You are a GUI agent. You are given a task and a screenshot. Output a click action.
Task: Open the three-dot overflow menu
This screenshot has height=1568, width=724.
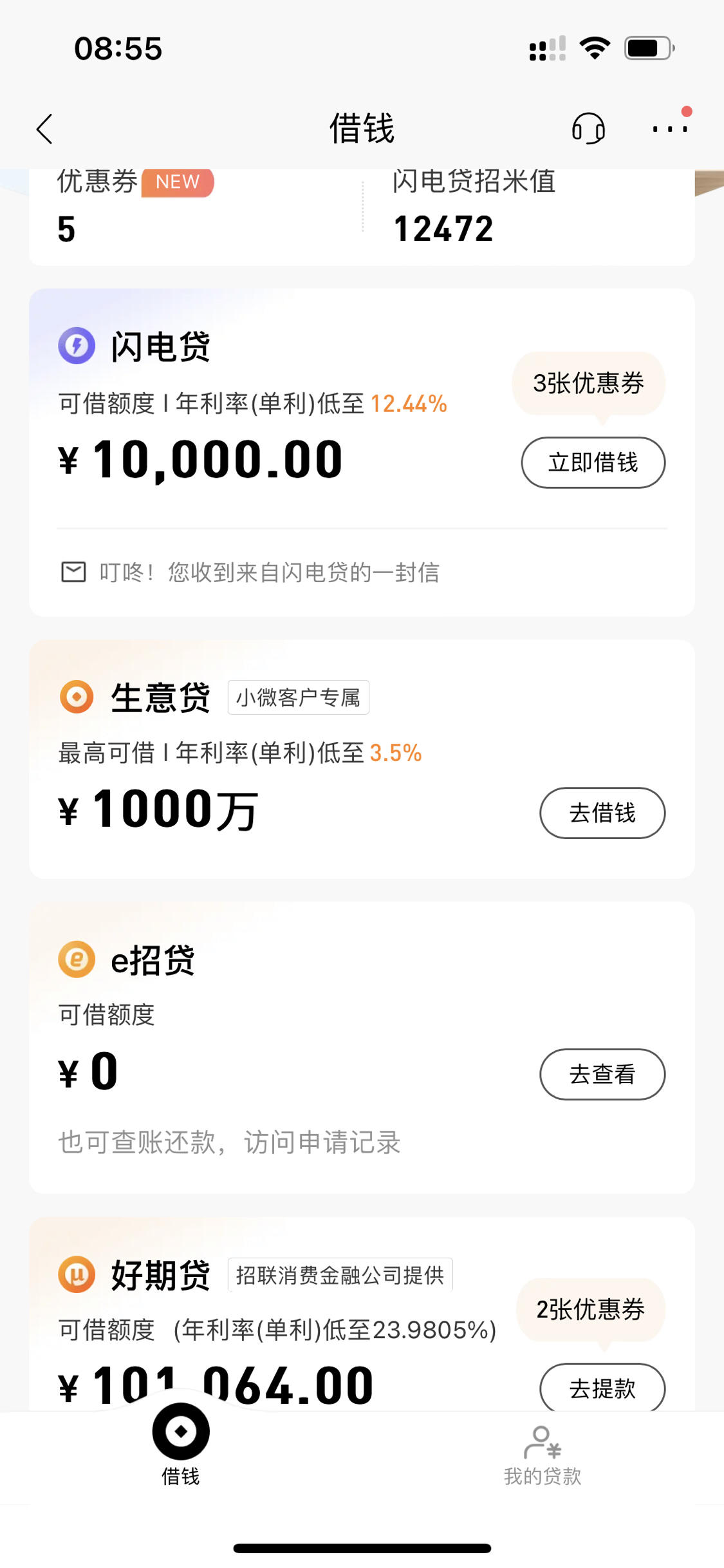tap(670, 129)
